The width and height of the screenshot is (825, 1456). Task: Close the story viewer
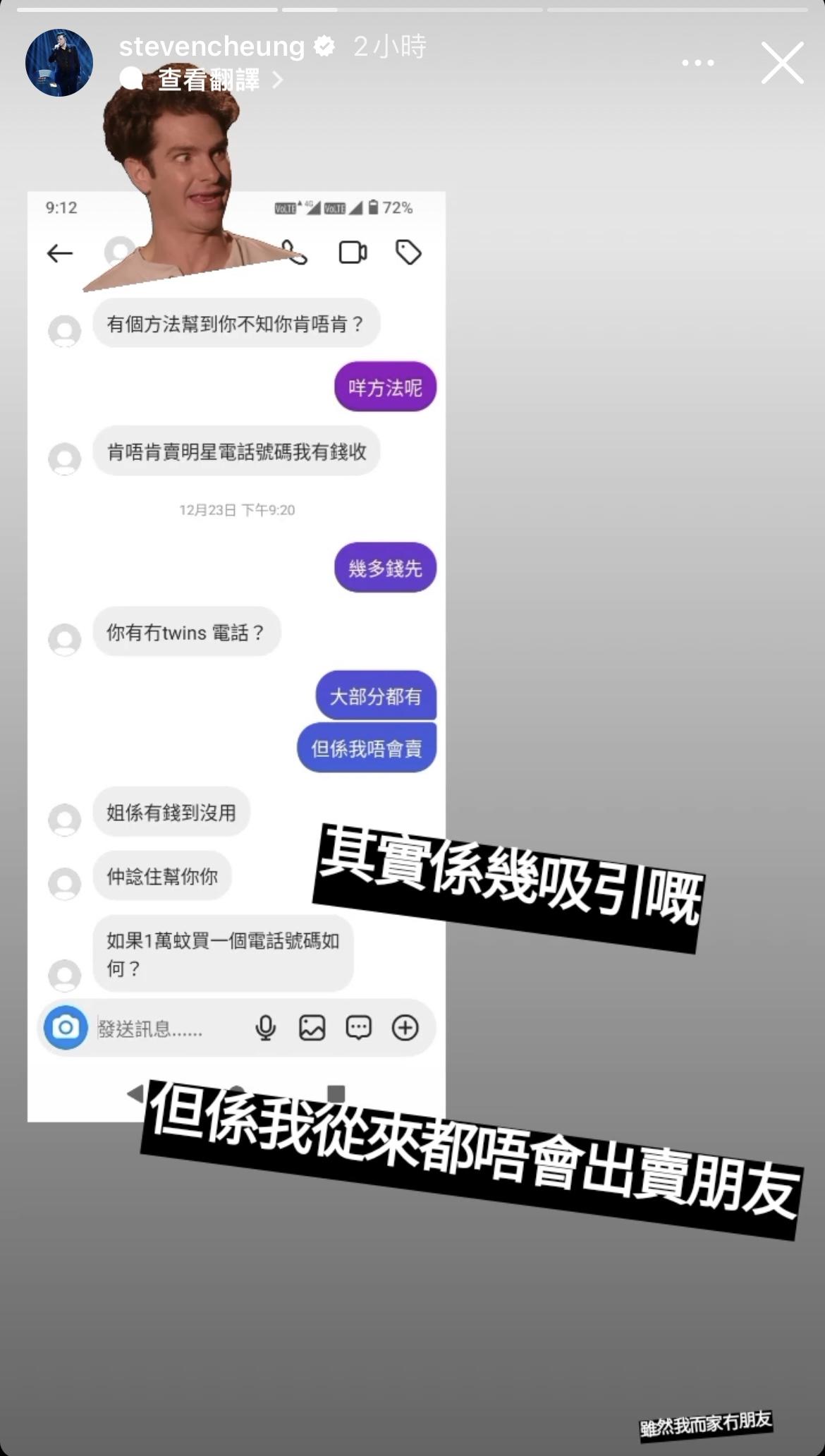(782, 63)
